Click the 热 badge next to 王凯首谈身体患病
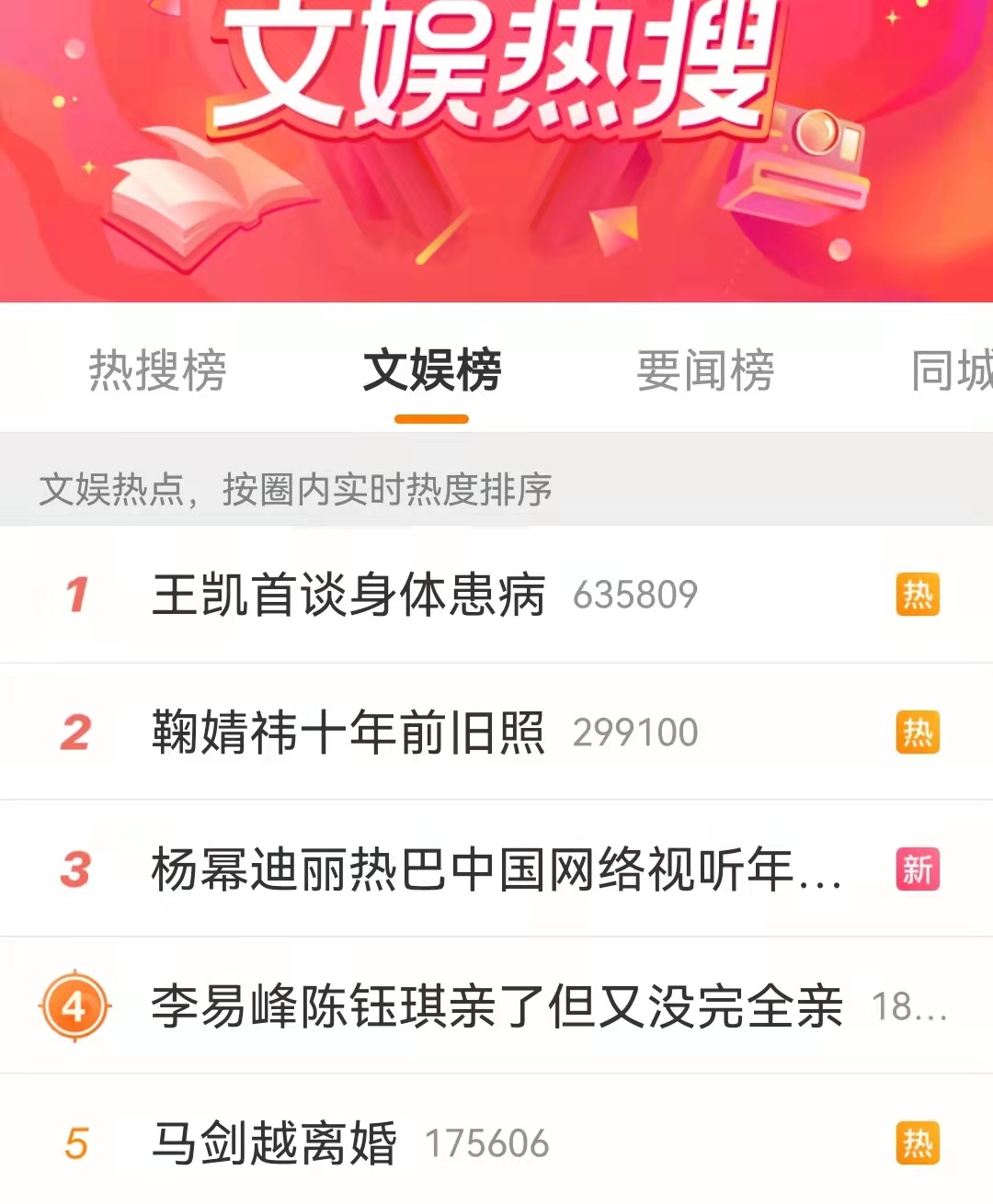Viewport: 993px width, 1204px height. point(919,595)
